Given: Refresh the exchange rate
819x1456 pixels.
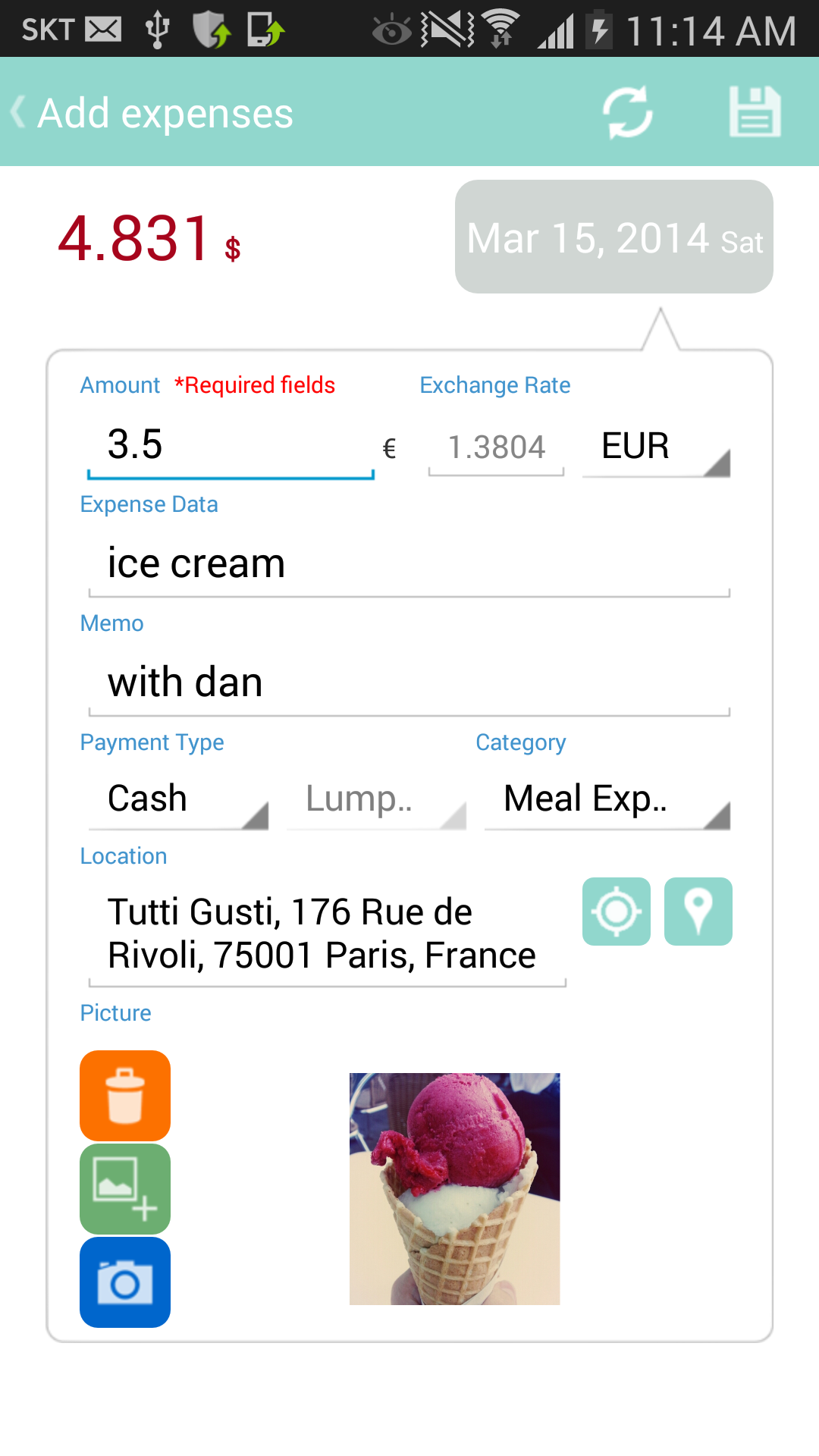Looking at the screenshot, I should tap(627, 113).
